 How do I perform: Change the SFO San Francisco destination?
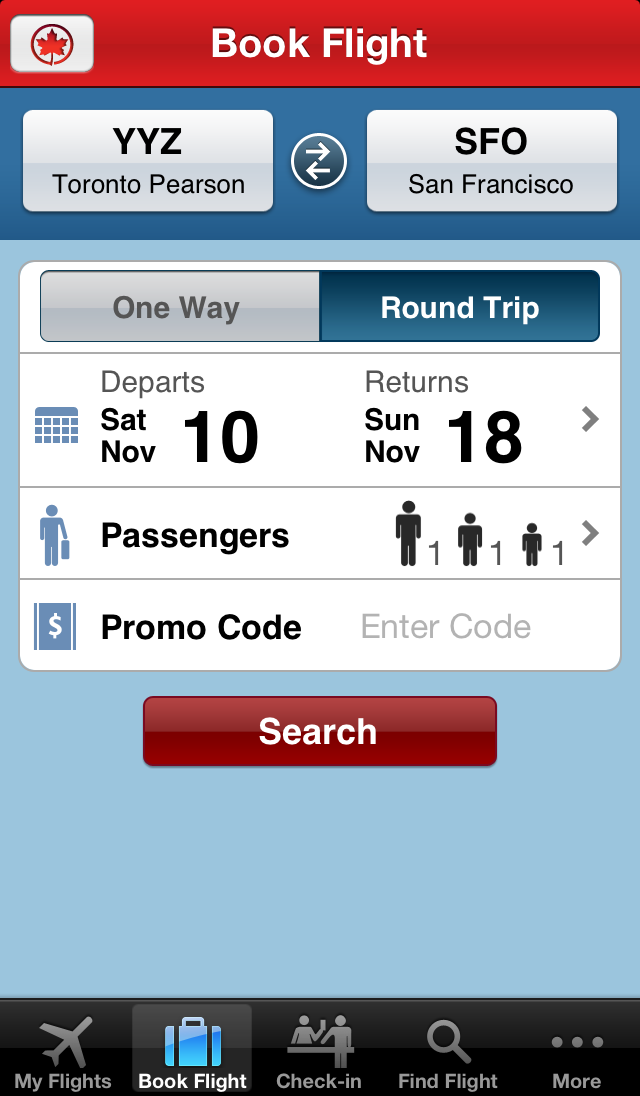[491, 161]
